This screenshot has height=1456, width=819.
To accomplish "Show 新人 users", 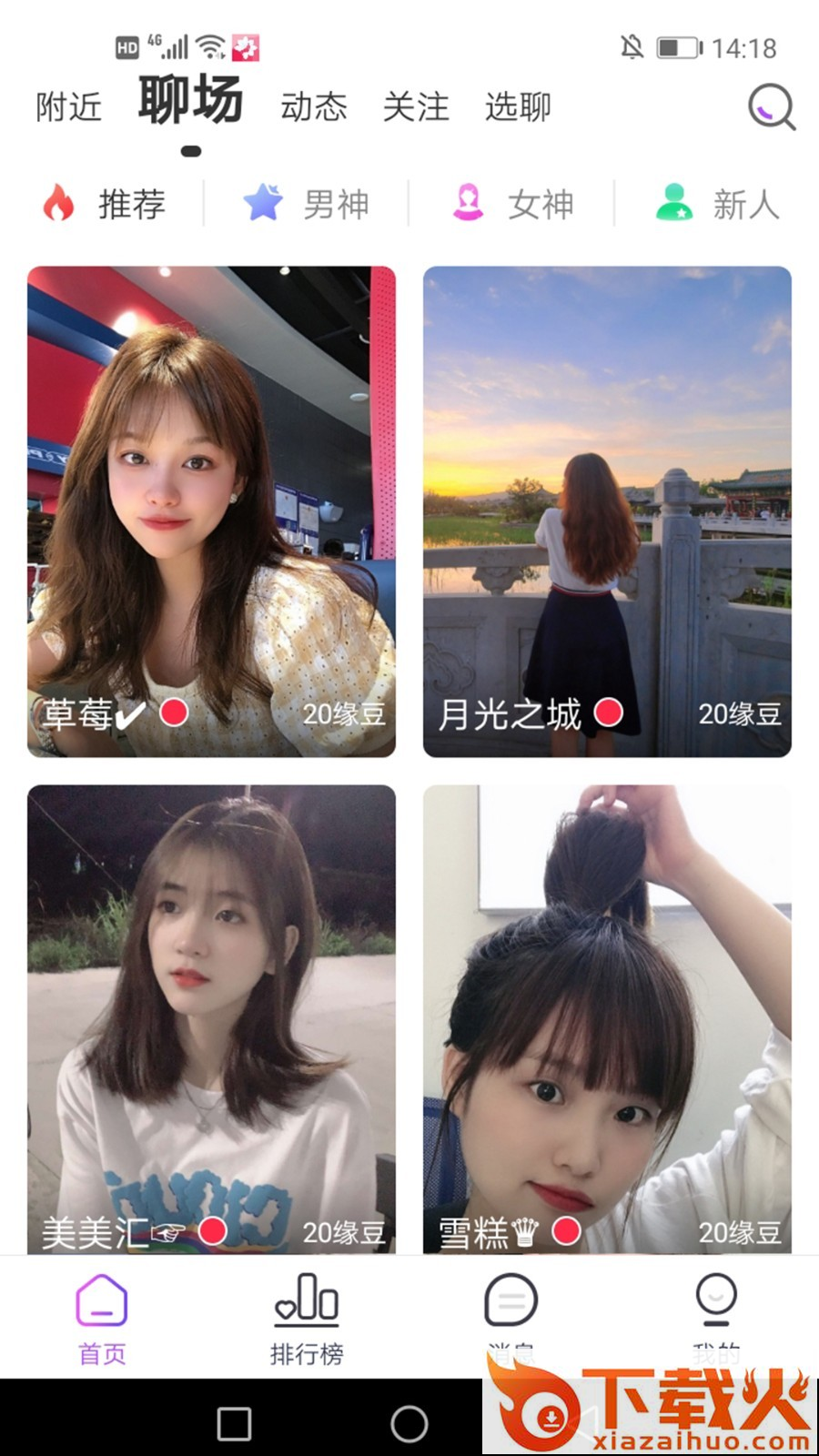I will (x=718, y=204).
